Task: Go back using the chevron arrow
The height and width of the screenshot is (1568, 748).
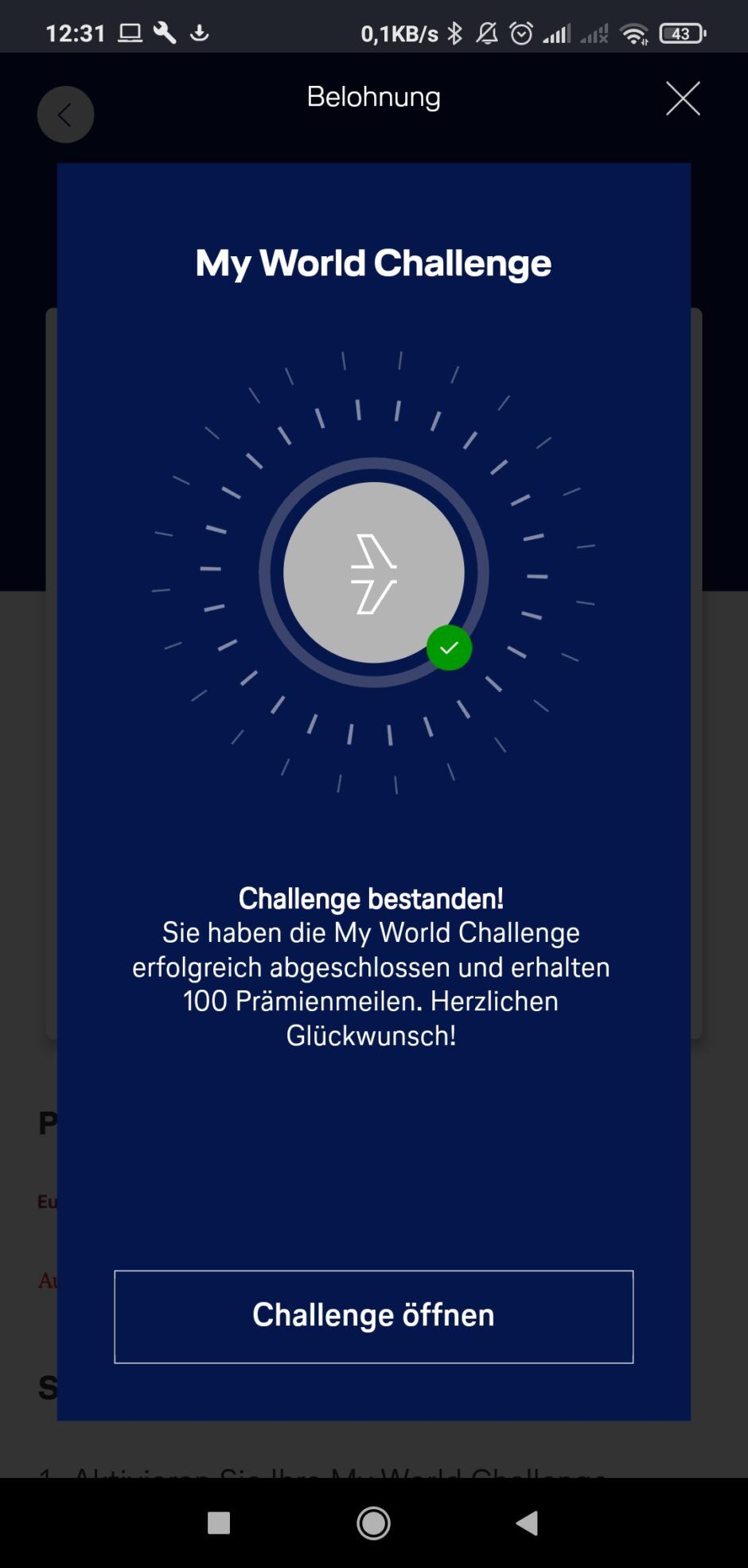Action: [65, 114]
